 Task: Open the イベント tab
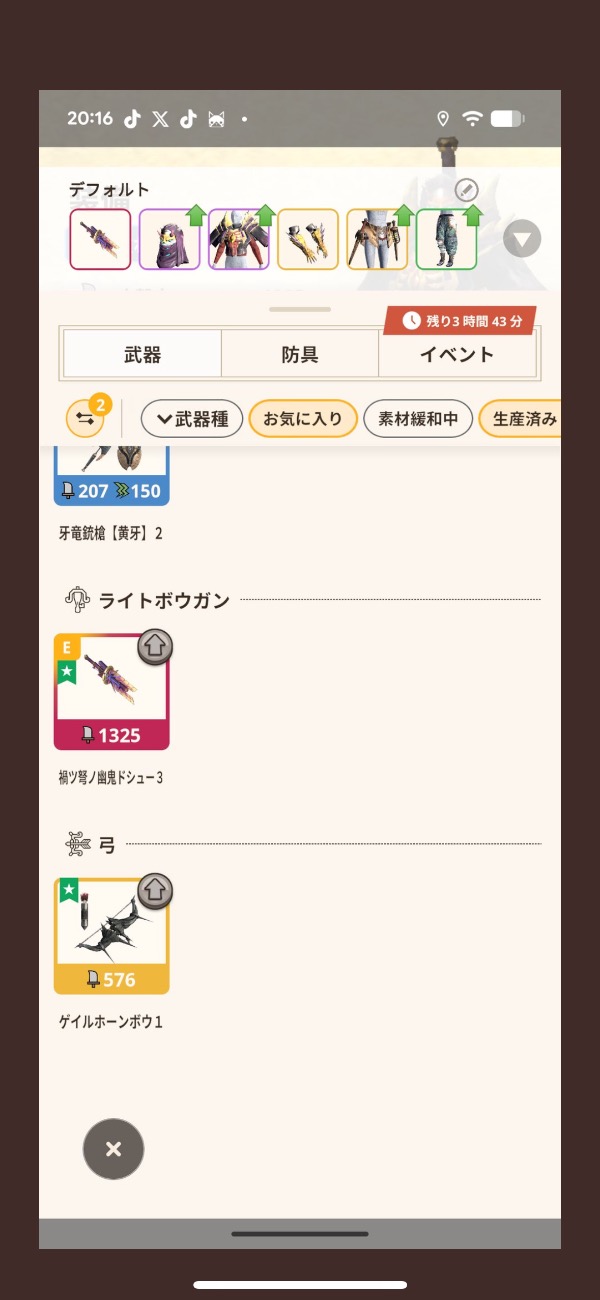coord(458,354)
